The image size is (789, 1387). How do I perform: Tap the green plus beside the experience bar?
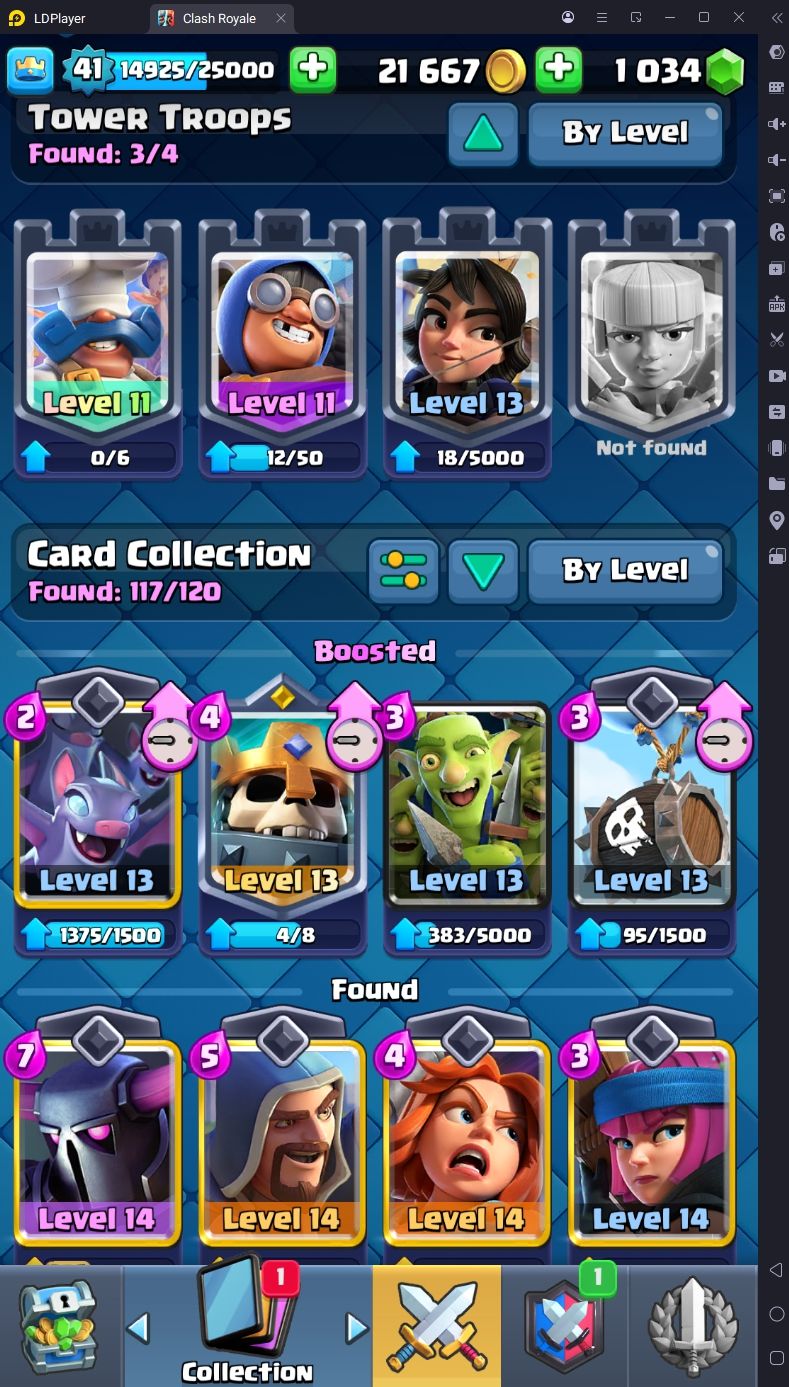(x=313, y=70)
